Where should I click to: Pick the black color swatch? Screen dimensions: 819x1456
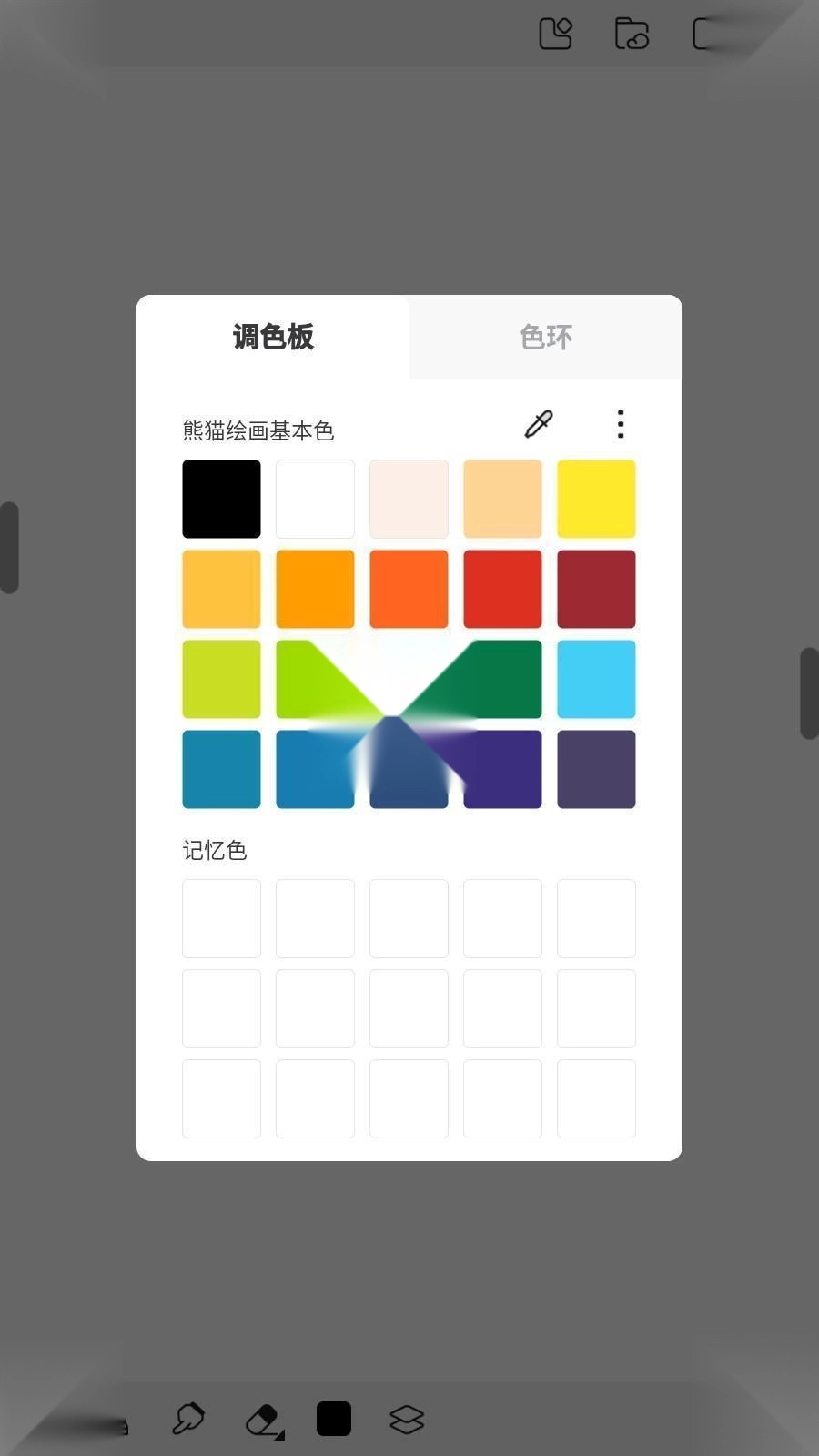[221, 499]
